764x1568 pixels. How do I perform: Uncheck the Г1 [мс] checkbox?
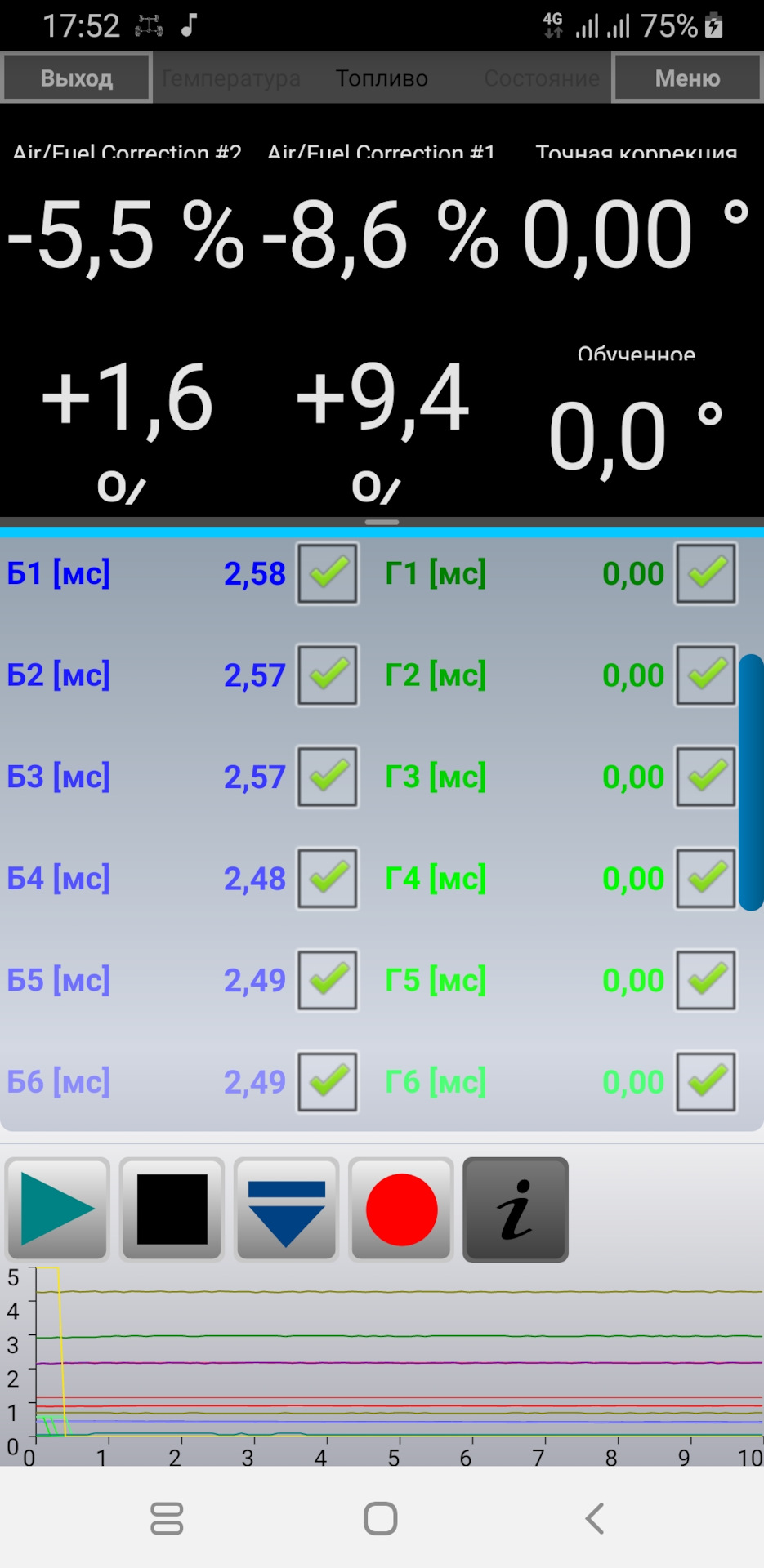point(706,573)
